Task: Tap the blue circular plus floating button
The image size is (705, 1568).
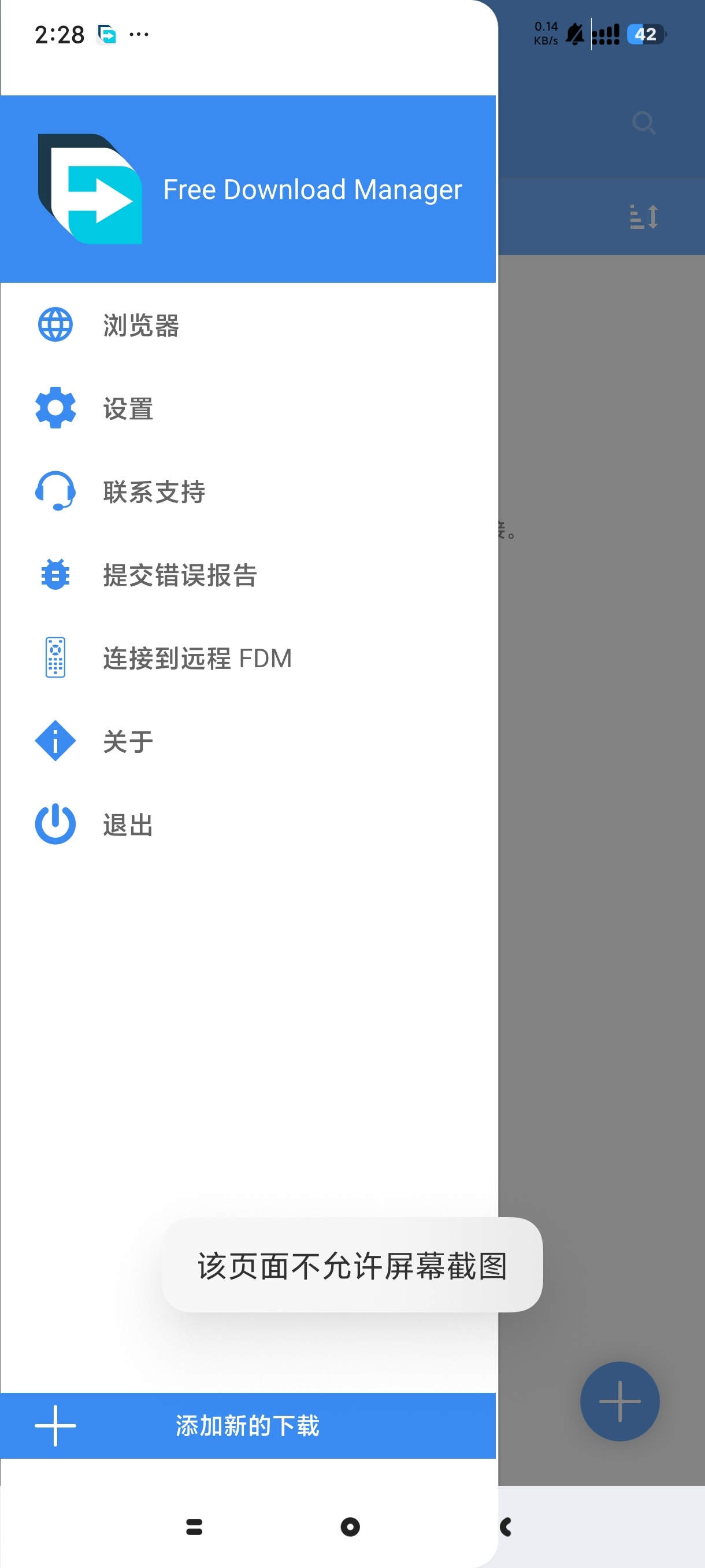Action: 619,1401
